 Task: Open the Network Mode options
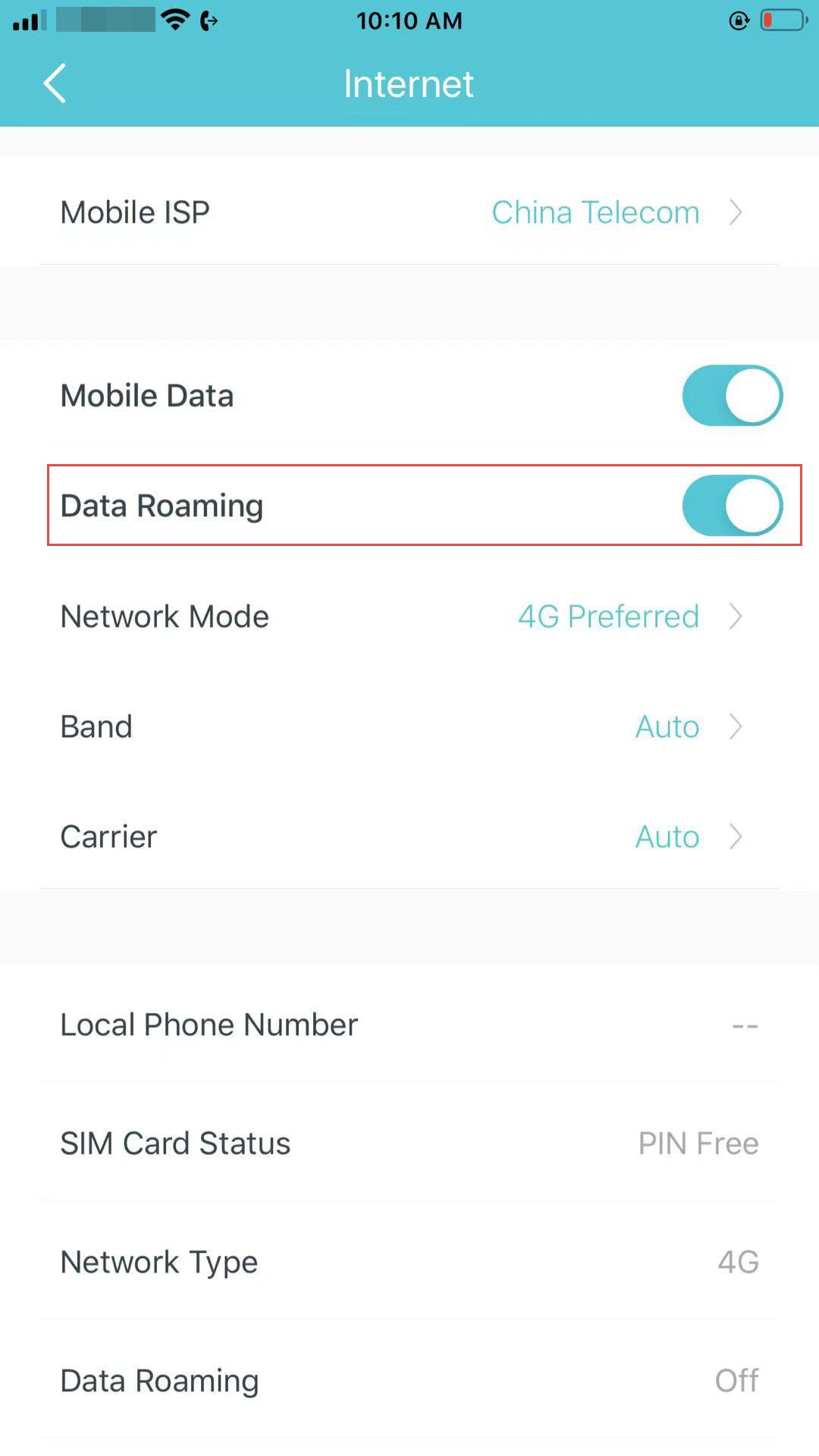[409, 617]
